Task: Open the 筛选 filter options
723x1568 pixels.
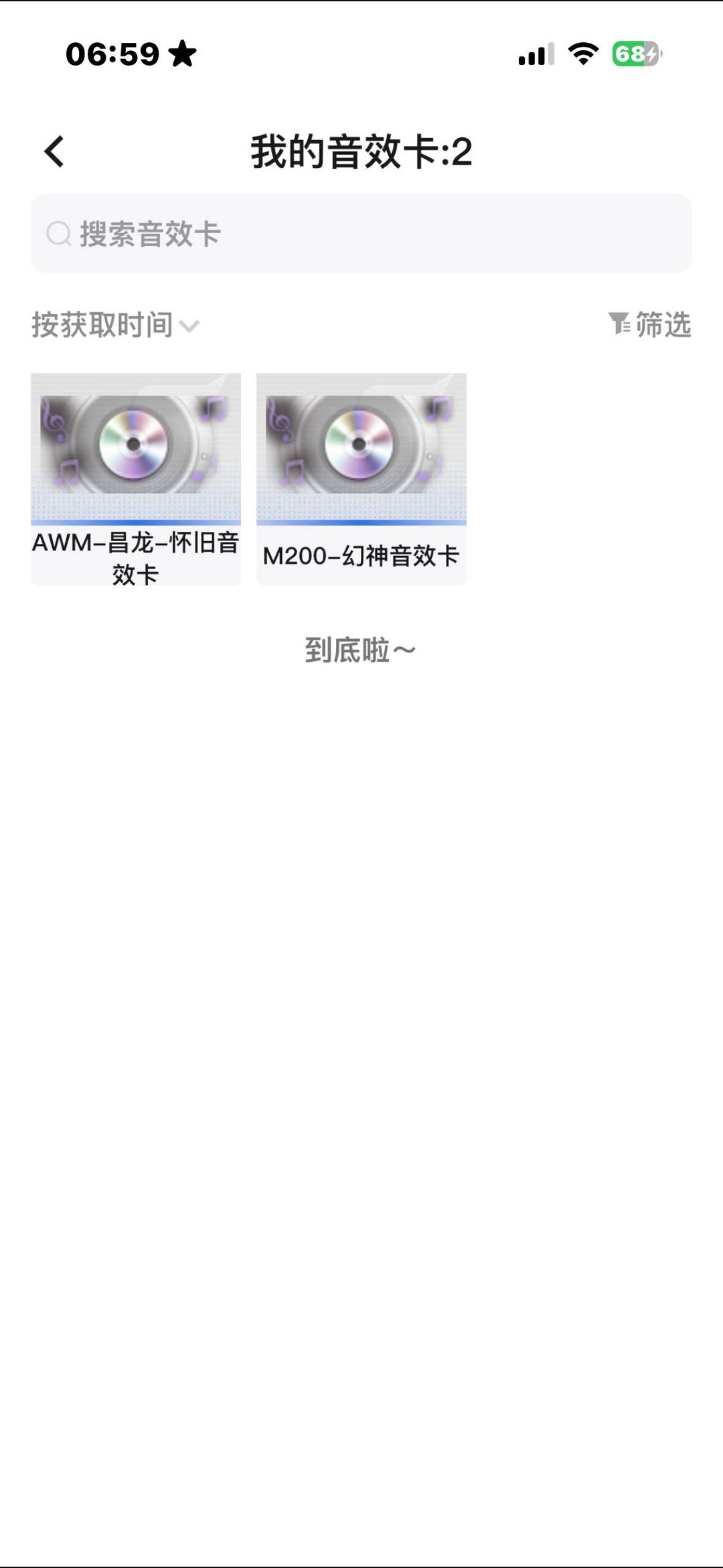Action: [649, 325]
